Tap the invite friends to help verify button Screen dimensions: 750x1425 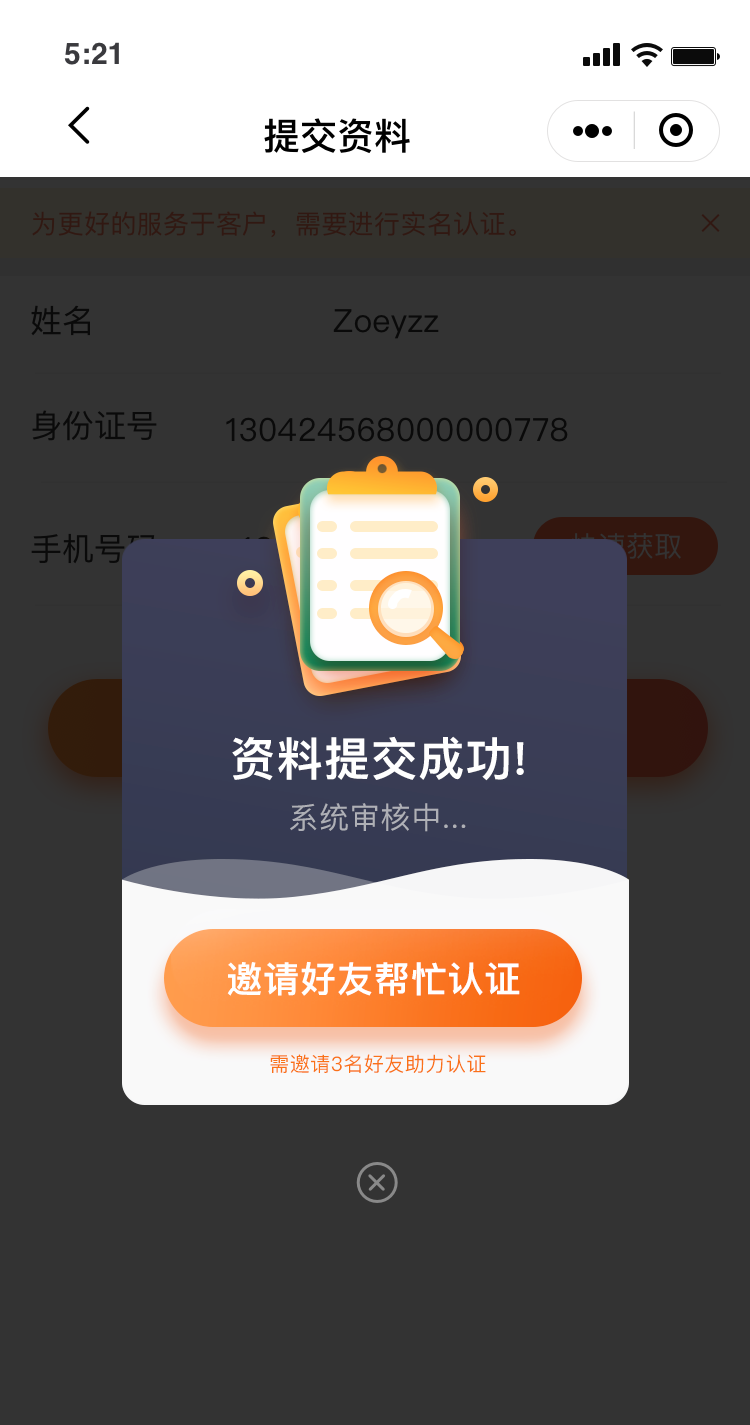(x=373, y=978)
